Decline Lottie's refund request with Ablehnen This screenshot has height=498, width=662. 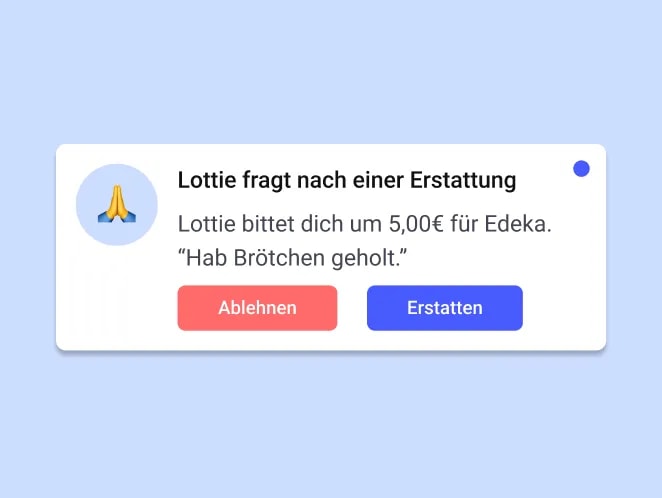point(257,308)
